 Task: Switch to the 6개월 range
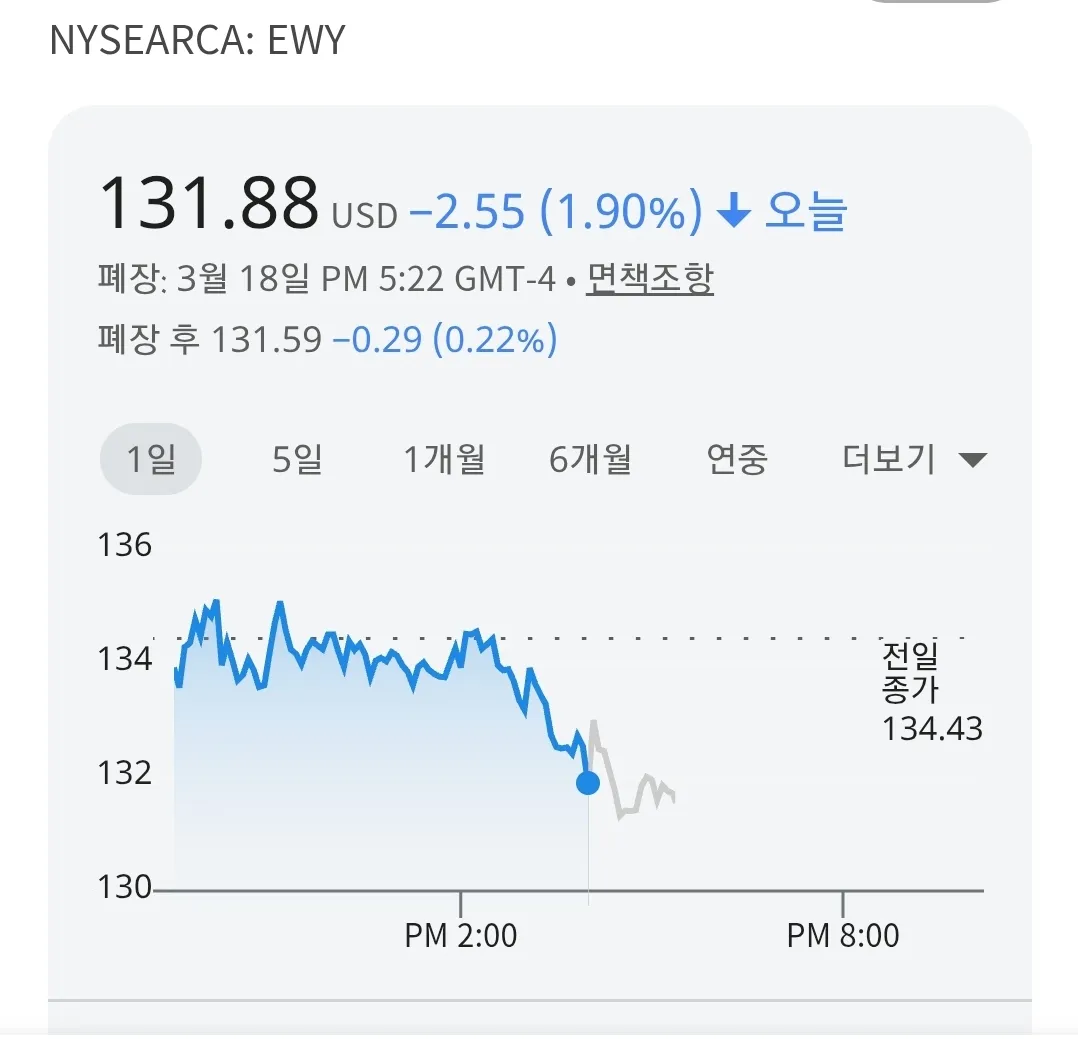[x=590, y=460]
